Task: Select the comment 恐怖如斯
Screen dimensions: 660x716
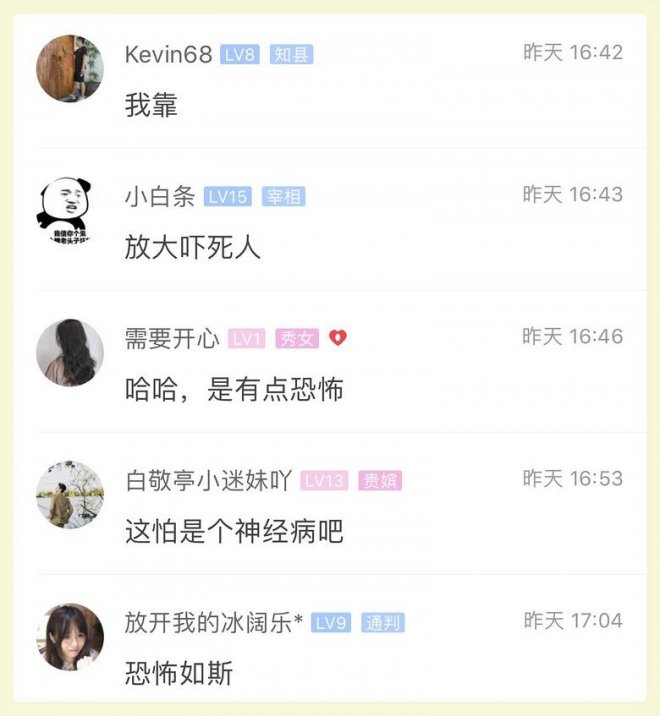Action: [179, 673]
